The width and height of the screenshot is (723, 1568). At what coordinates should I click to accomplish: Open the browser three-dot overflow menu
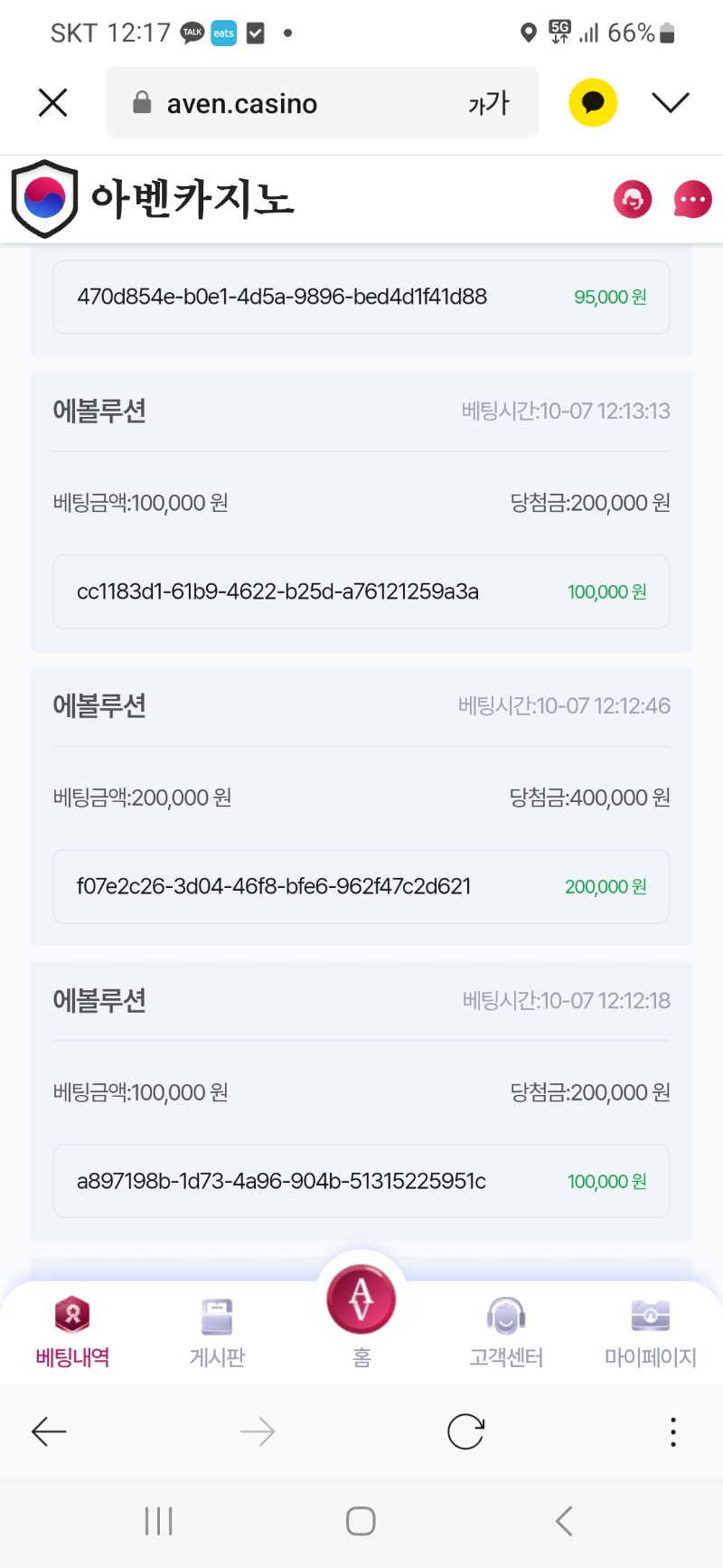point(673,1431)
